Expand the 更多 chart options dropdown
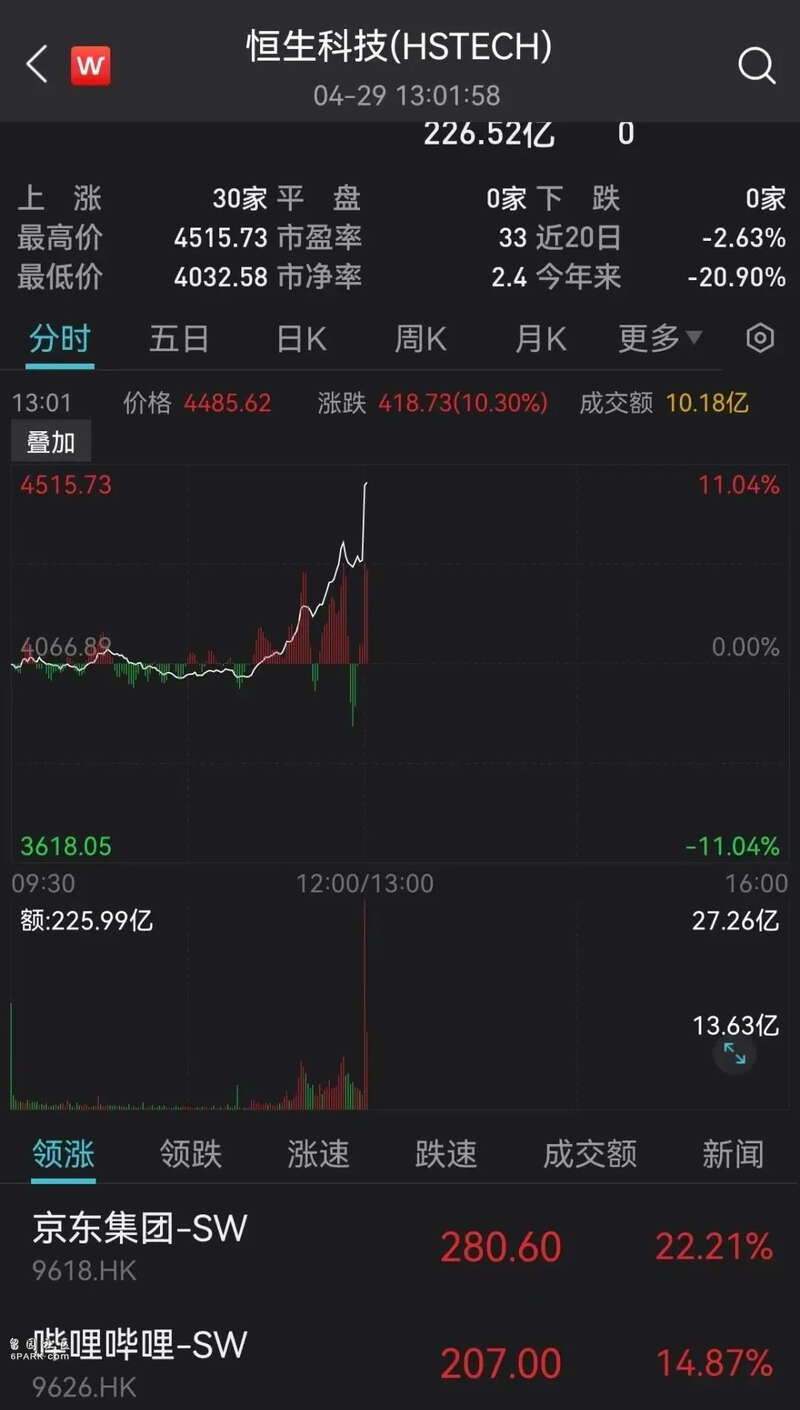Viewport: 800px width, 1410px height. 660,339
